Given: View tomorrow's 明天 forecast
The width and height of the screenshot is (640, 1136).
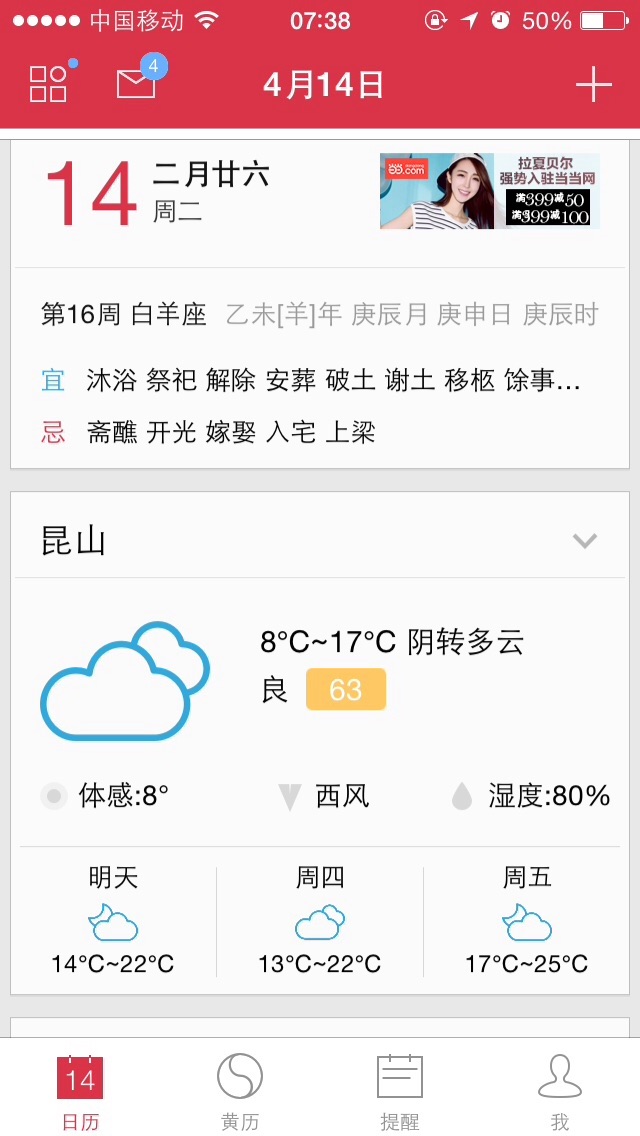Looking at the screenshot, I should click(x=113, y=922).
